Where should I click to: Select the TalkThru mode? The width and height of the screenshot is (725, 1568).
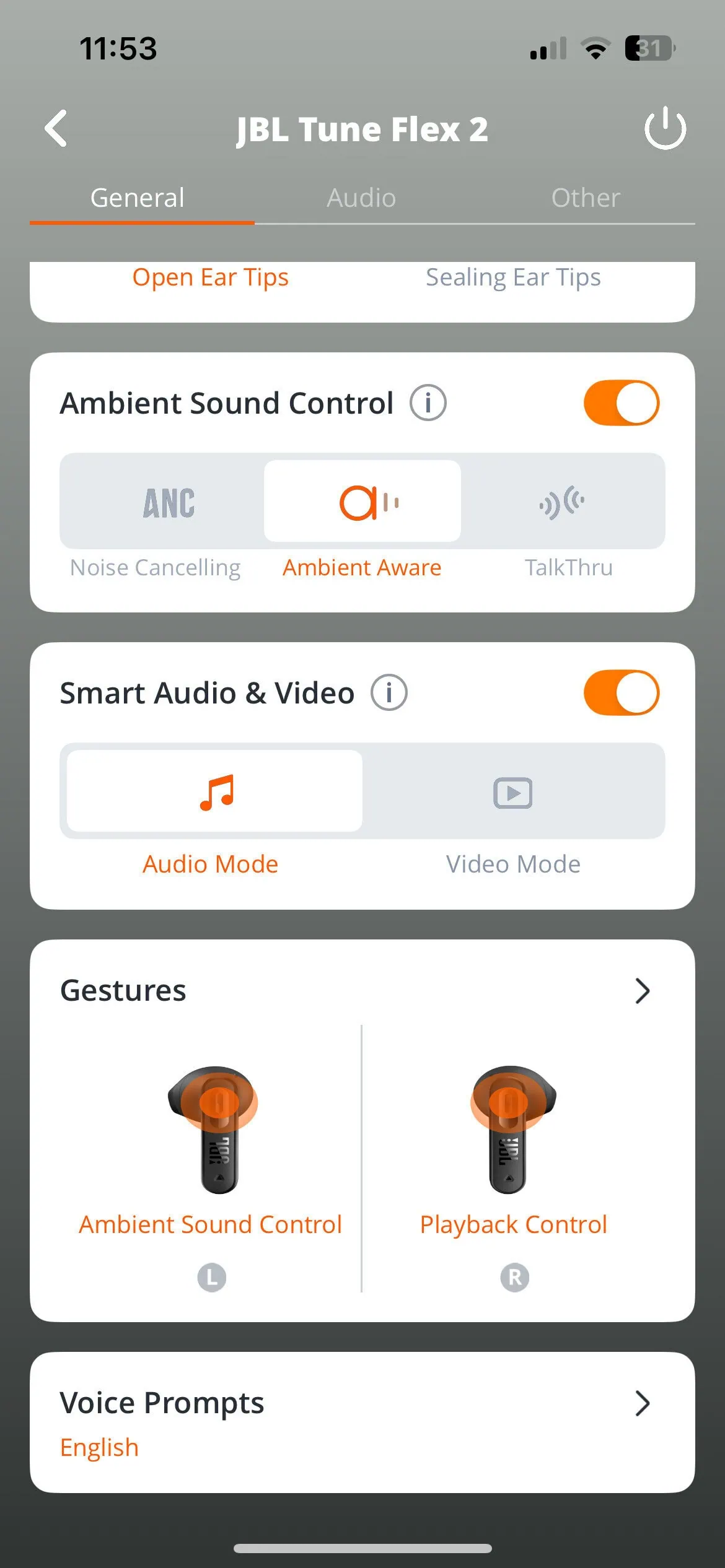[x=562, y=502]
